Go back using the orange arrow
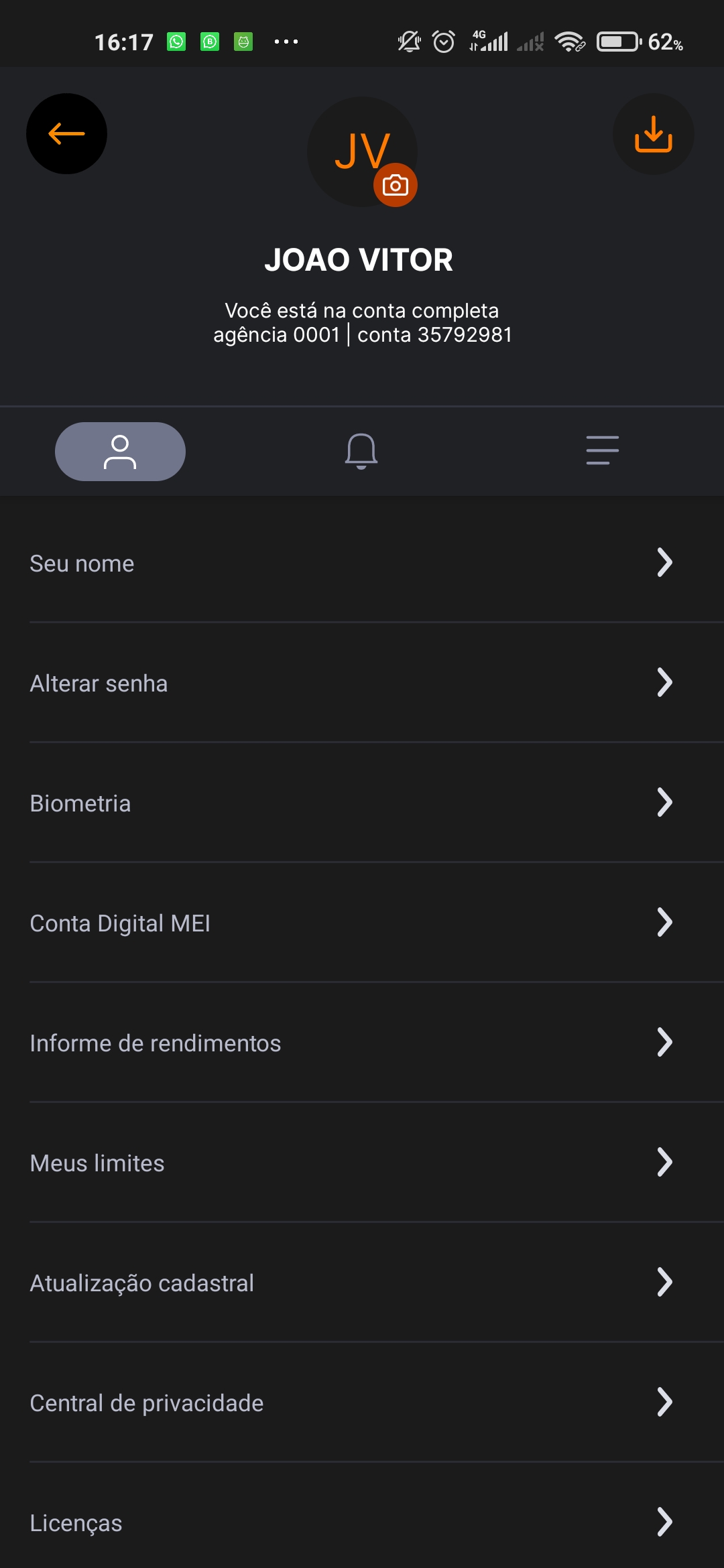Screen dimensions: 724x1568 [66, 134]
